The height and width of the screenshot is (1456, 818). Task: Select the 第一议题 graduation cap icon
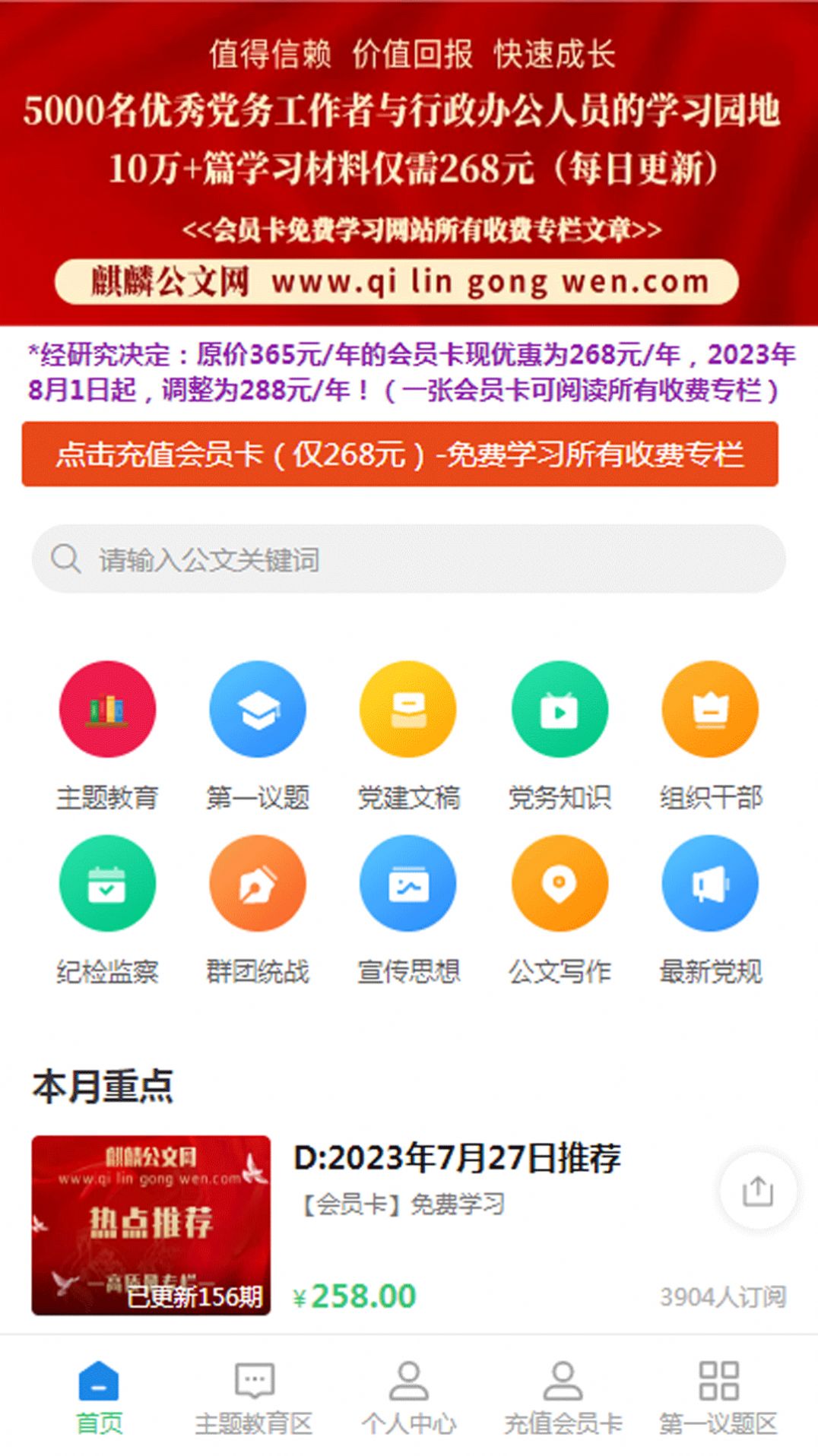pos(258,708)
